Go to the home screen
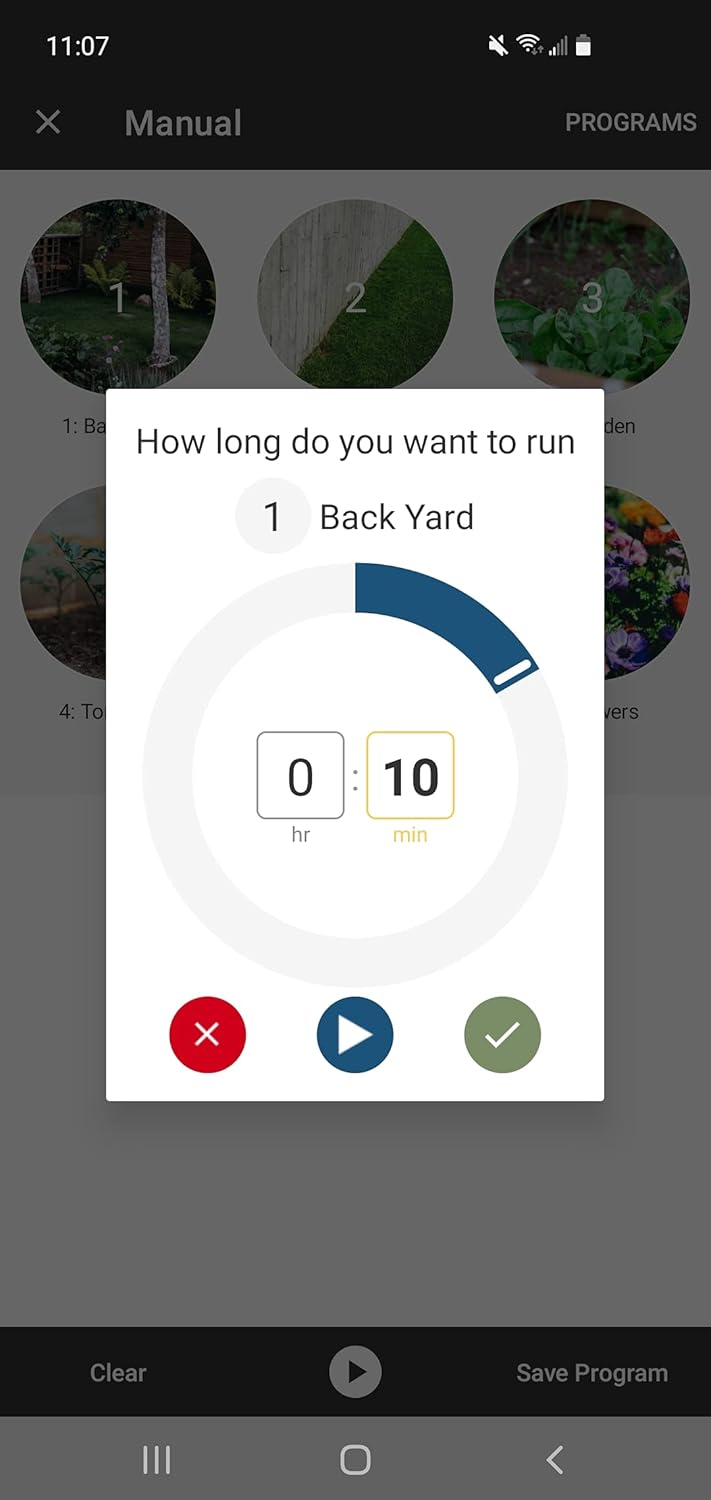711x1500 pixels. (355, 1460)
